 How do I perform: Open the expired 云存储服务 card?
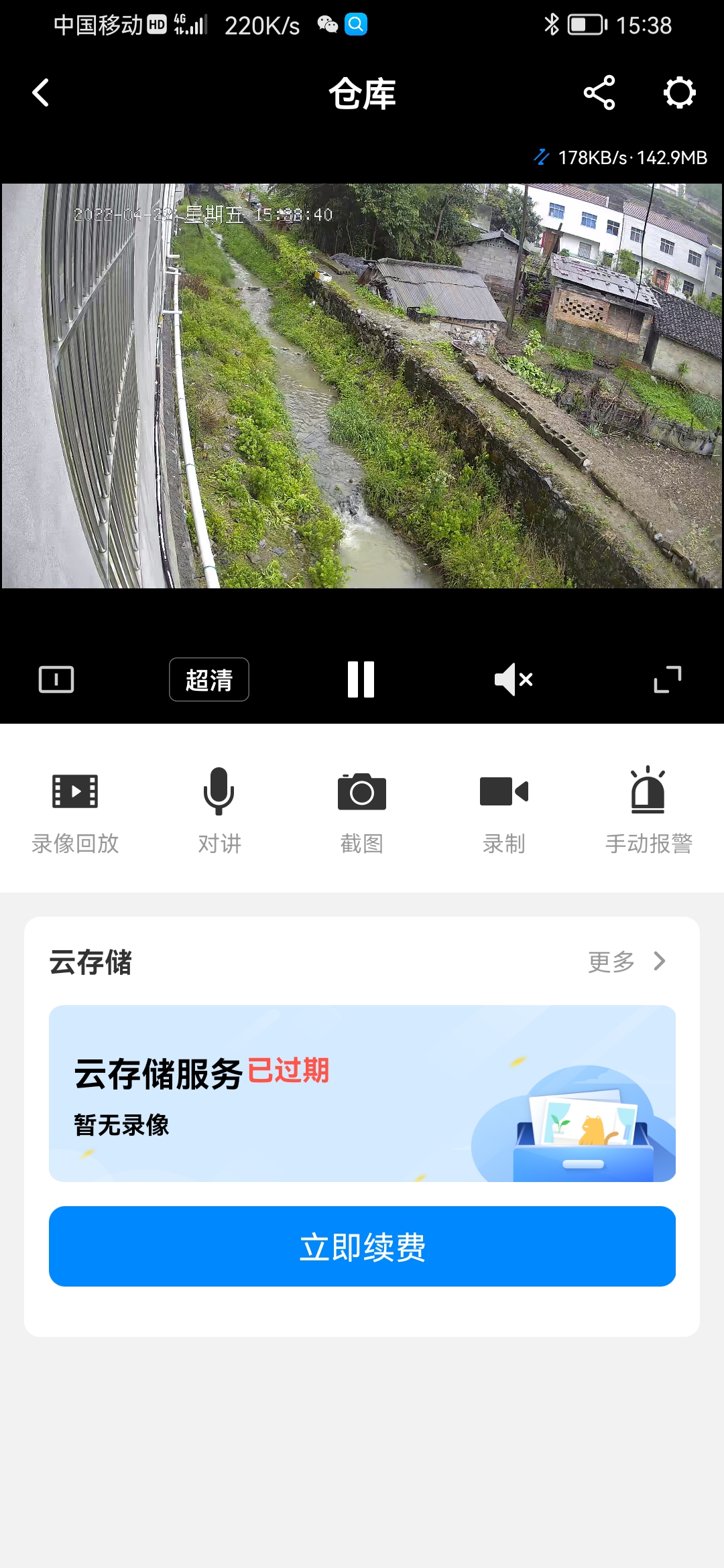tap(362, 1093)
